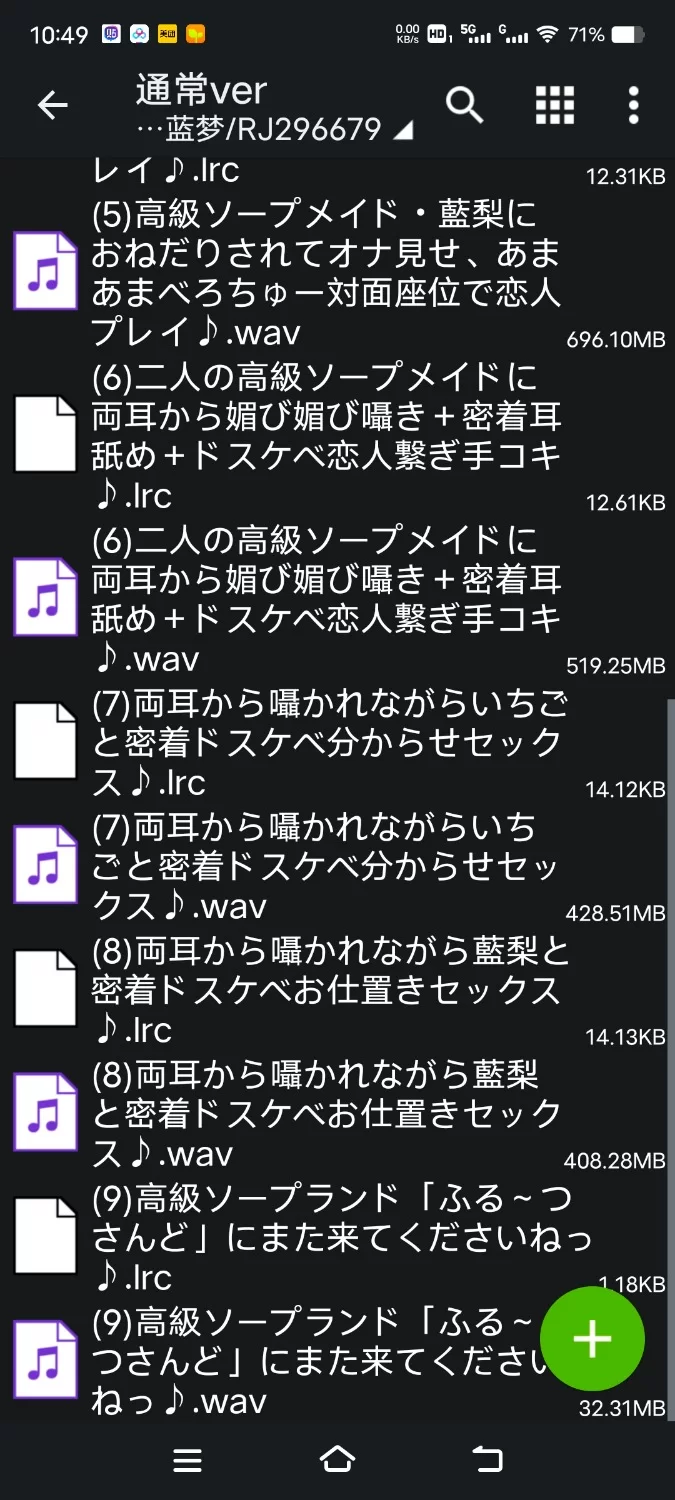Go to the system home screen
This screenshot has height=1500, width=675.
pos(337,1461)
